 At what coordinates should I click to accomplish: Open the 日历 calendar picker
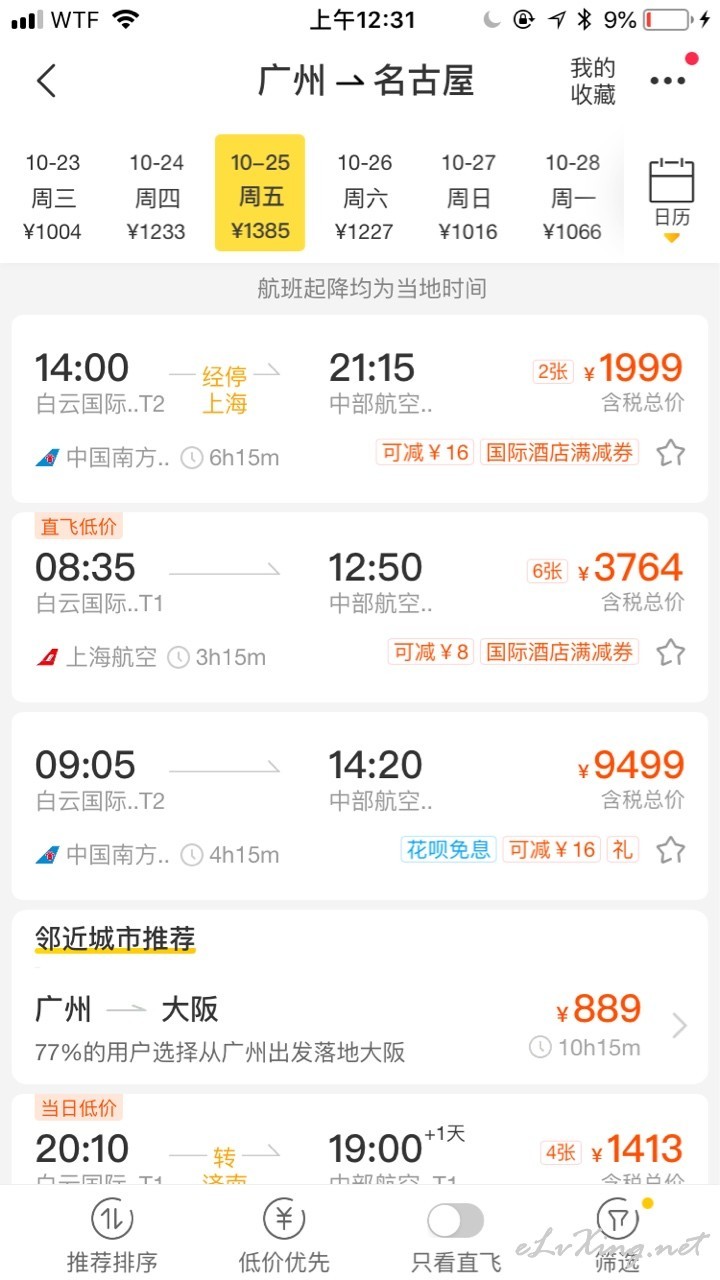pos(672,198)
